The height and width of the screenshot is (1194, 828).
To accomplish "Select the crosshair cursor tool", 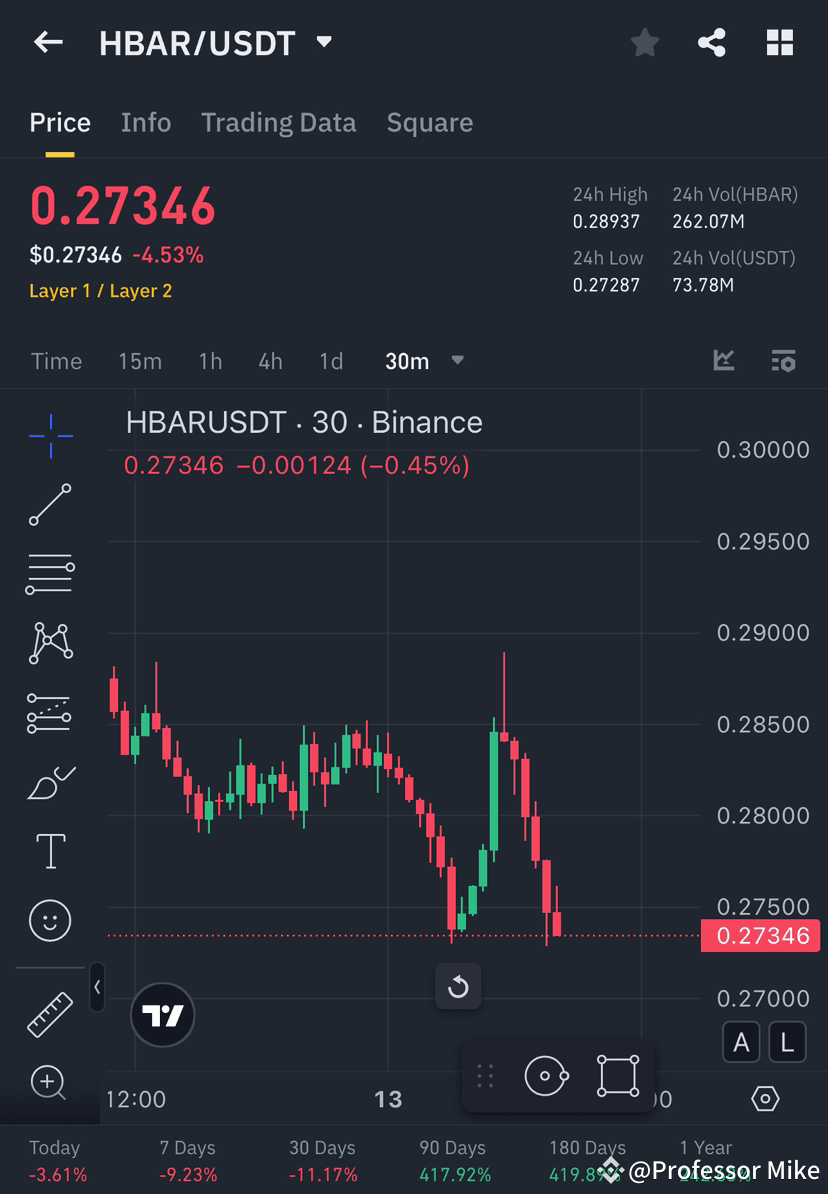I will coord(50,435).
